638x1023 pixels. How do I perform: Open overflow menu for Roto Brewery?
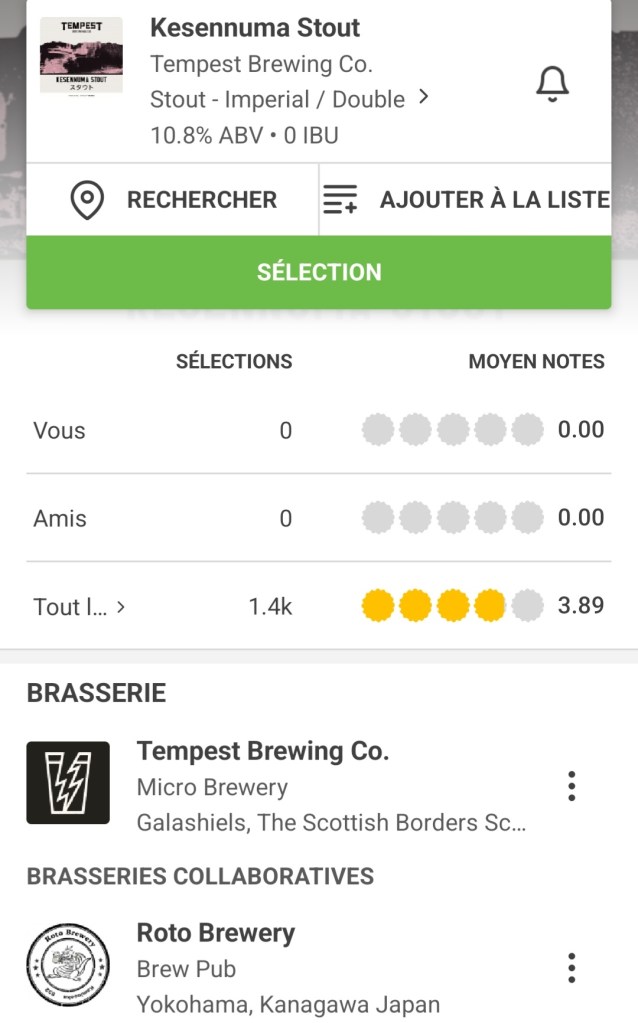pyautogui.click(x=571, y=968)
